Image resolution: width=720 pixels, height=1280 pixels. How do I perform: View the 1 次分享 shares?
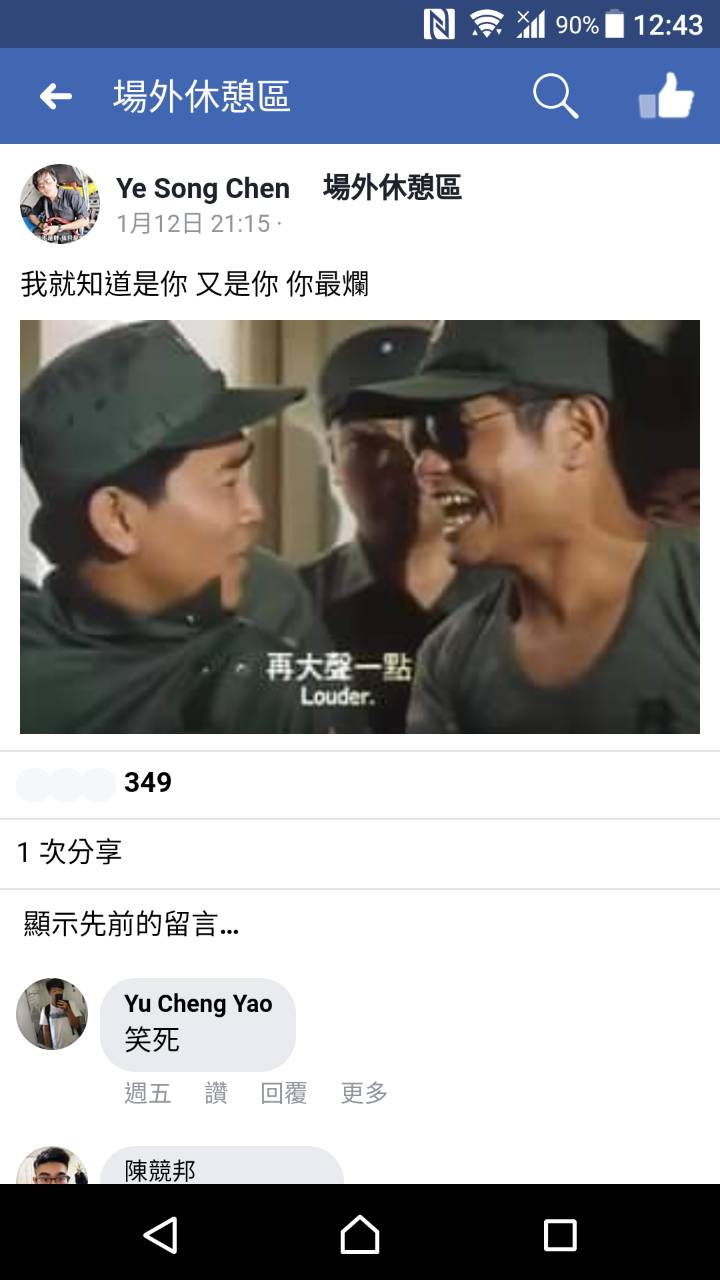point(70,852)
